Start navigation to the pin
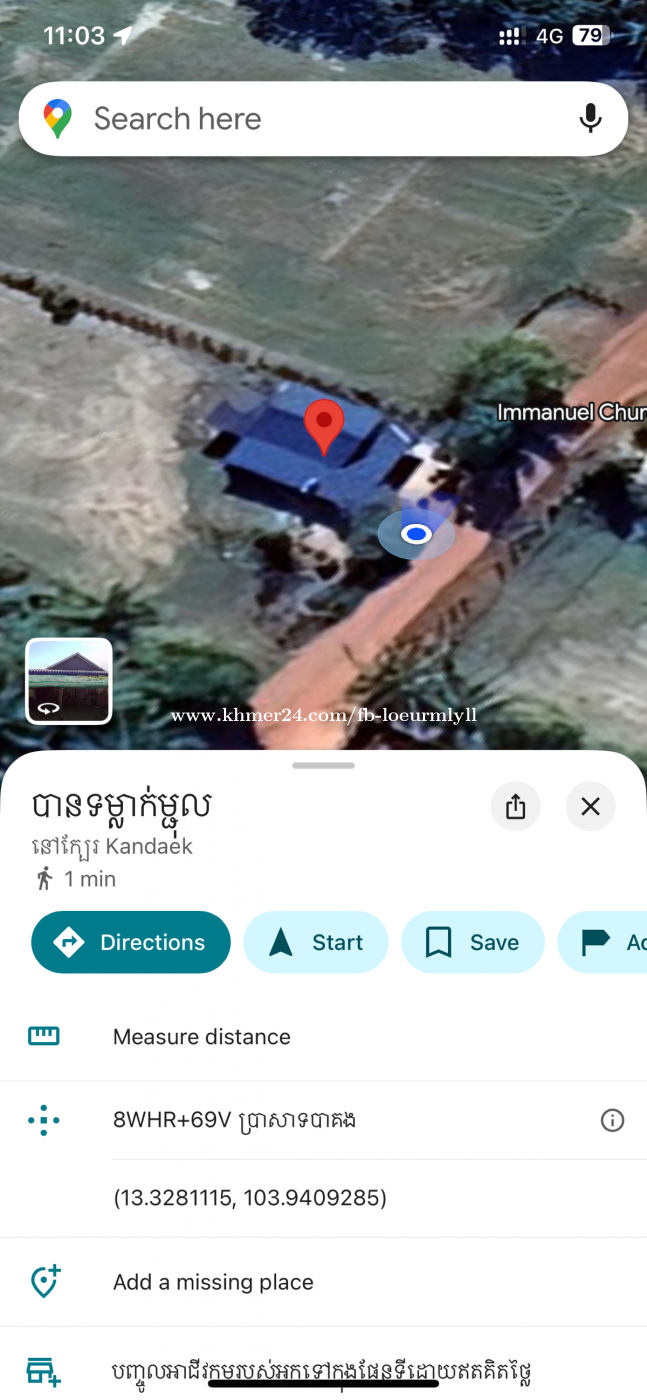 tap(316, 942)
